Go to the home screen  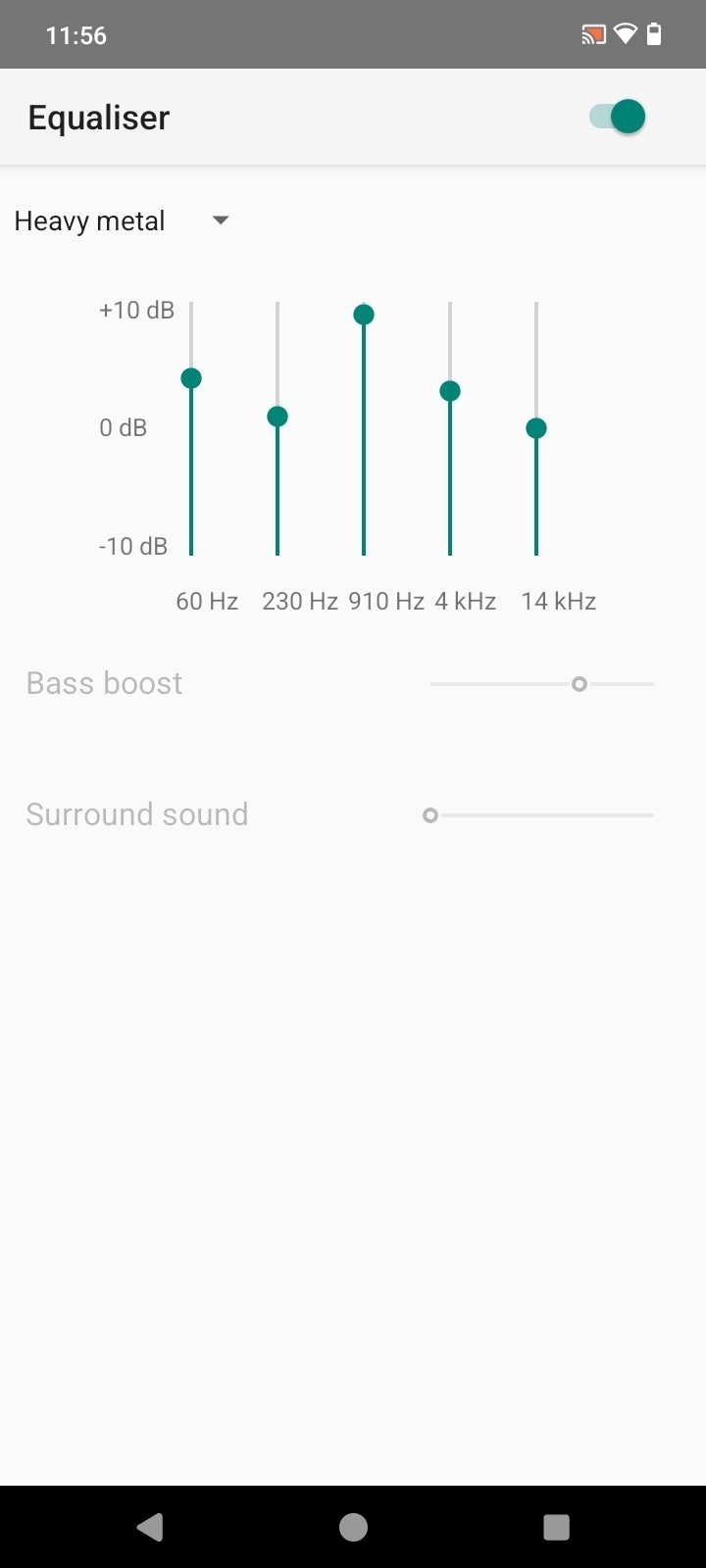(x=353, y=1527)
